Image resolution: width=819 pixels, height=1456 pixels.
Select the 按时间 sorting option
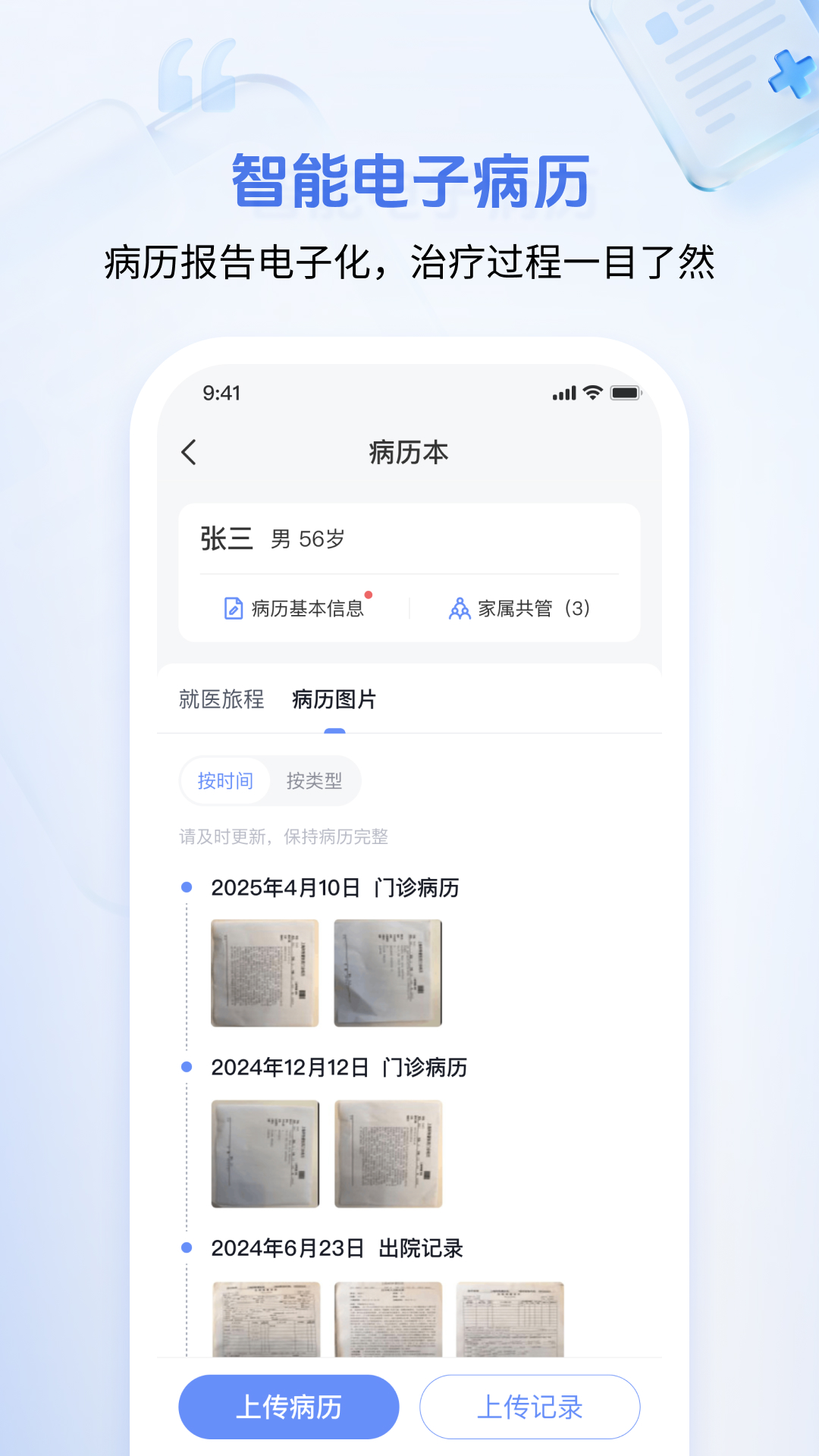[x=225, y=780]
